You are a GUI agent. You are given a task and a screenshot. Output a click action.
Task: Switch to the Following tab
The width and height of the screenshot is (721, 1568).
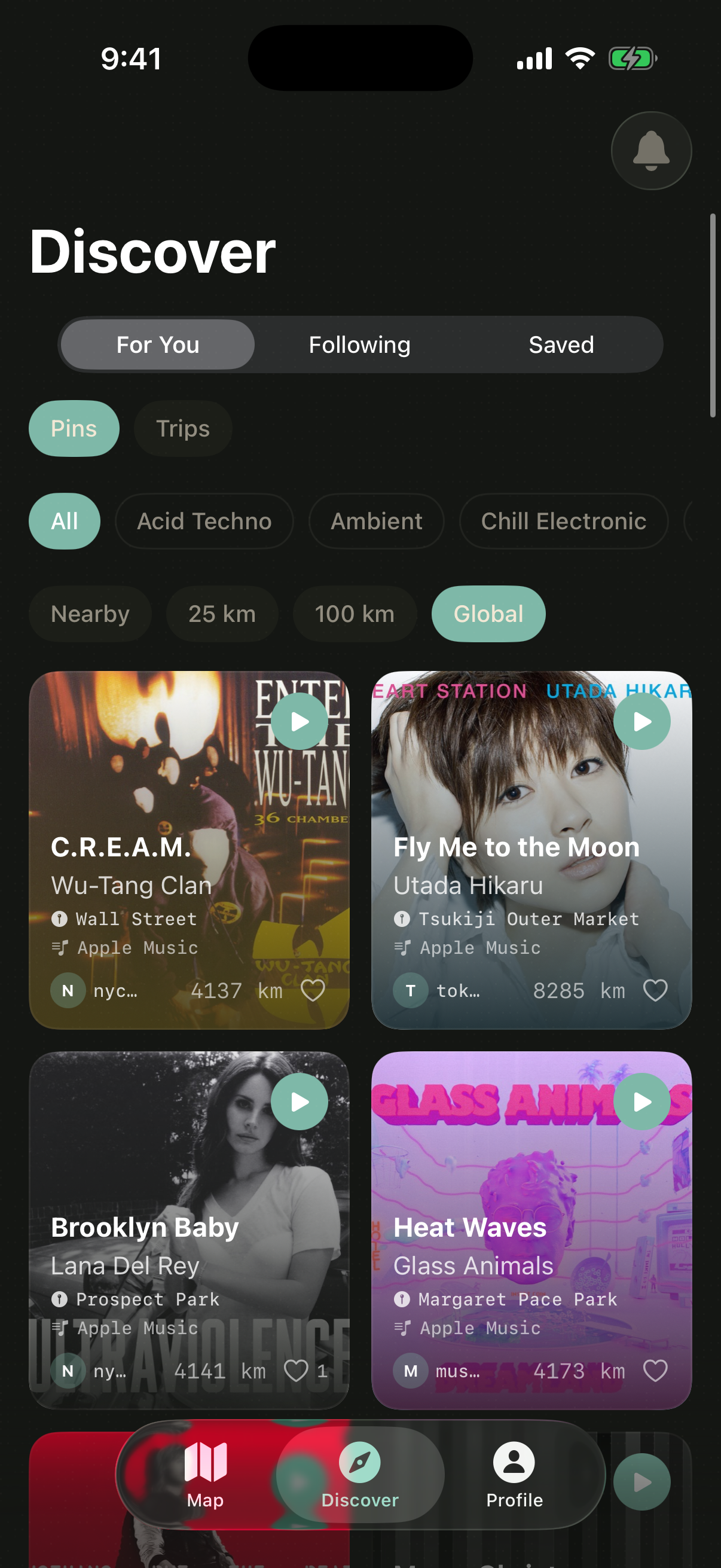click(x=359, y=344)
